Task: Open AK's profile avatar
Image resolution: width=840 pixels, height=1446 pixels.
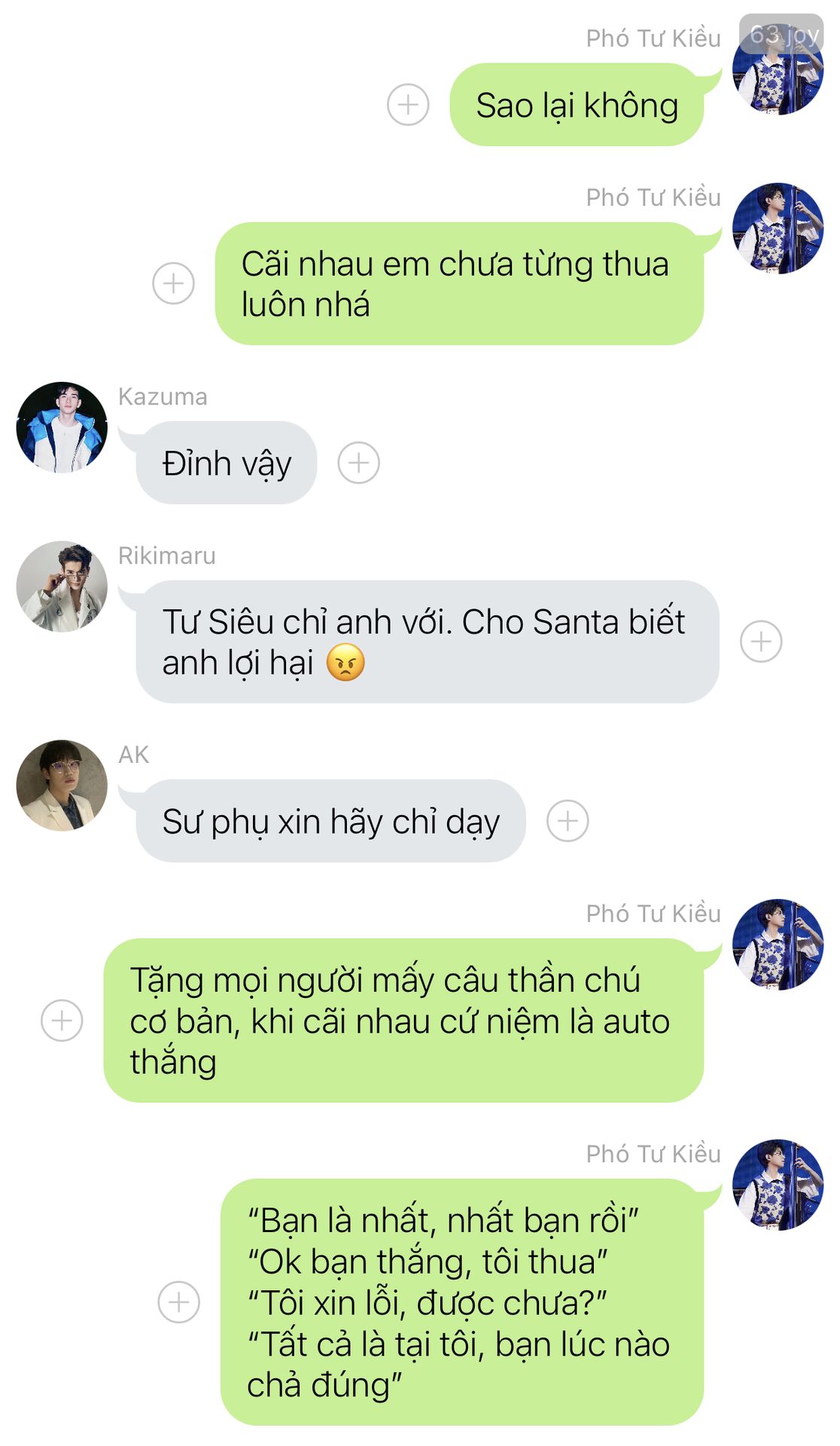Action: [62, 786]
